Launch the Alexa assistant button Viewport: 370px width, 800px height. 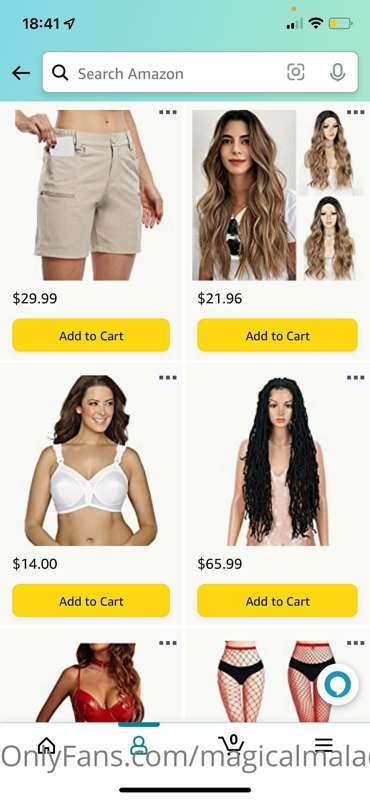[x=337, y=684]
